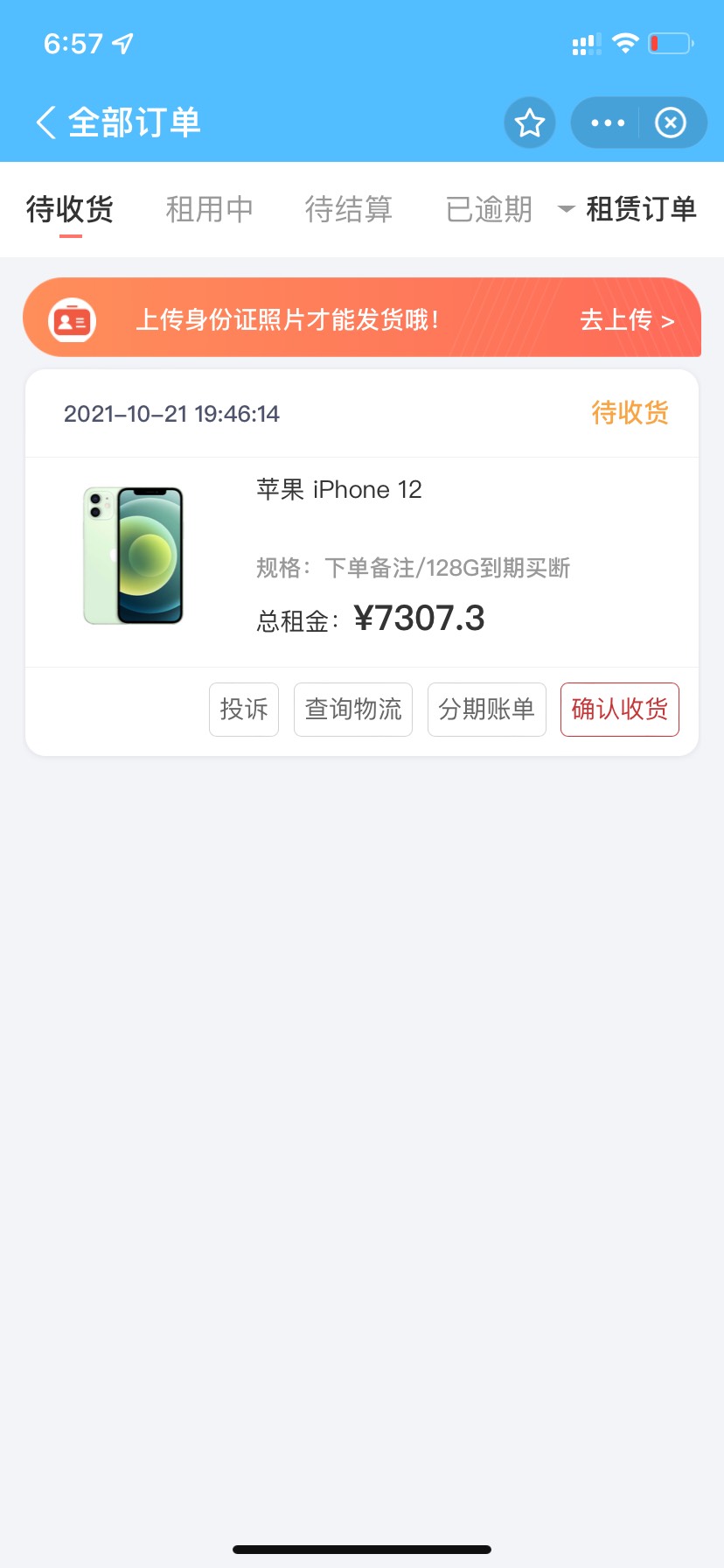Screen dimensions: 724x1568
Task: Switch to the 待结算 tab
Action: [349, 210]
